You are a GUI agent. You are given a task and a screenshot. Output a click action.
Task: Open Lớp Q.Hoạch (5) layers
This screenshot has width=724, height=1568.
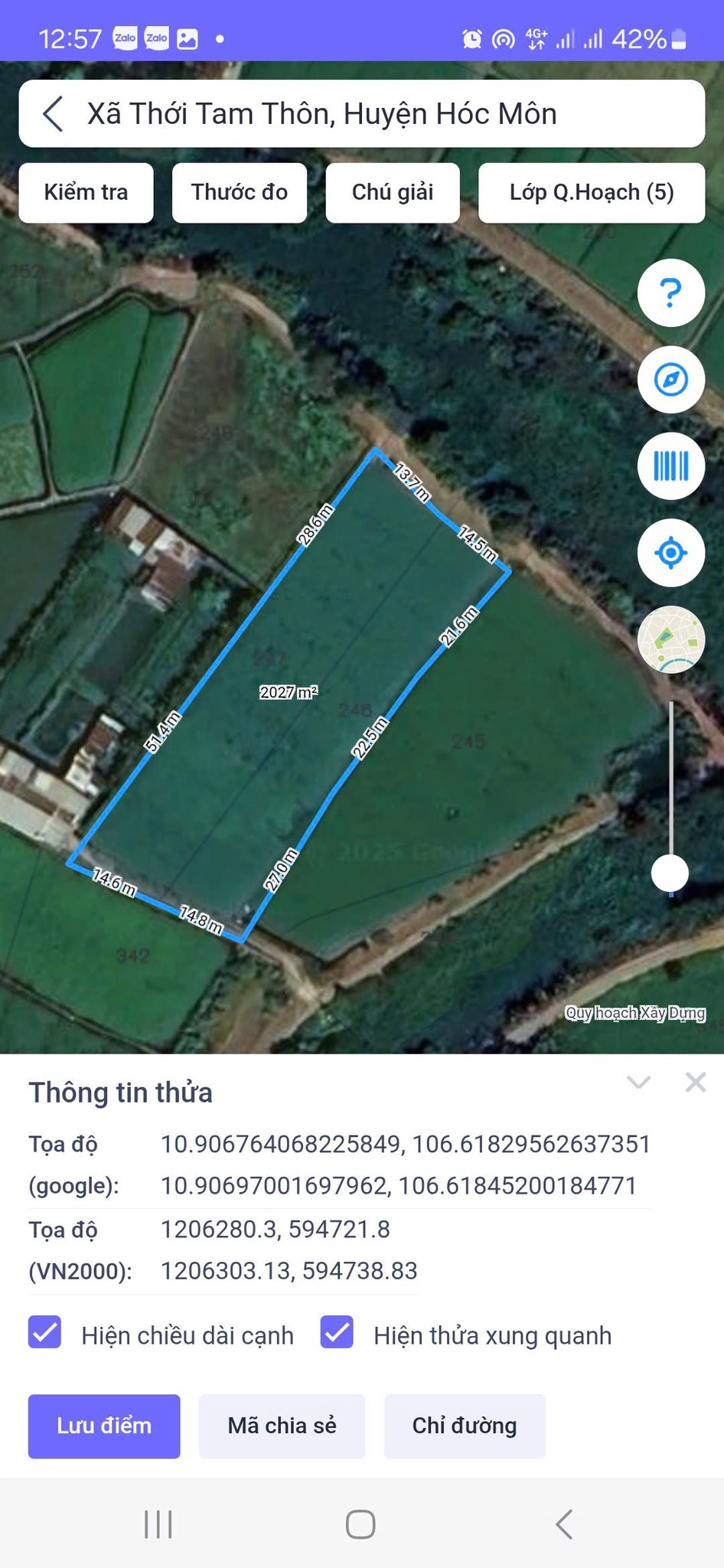pyautogui.click(x=592, y=192)
